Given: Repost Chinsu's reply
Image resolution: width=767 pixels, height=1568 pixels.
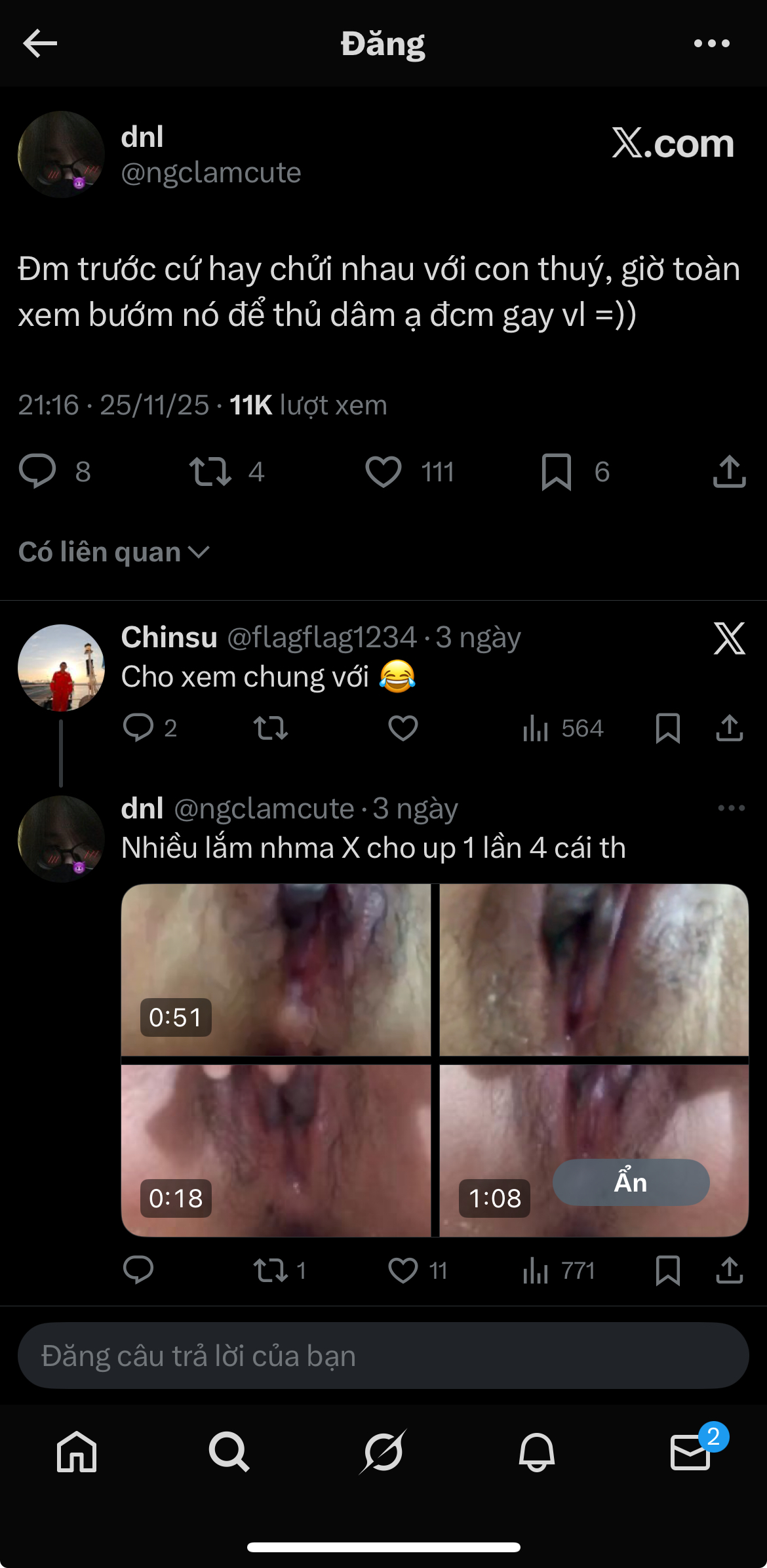Looking at the screenshot, I should [271, 728].
